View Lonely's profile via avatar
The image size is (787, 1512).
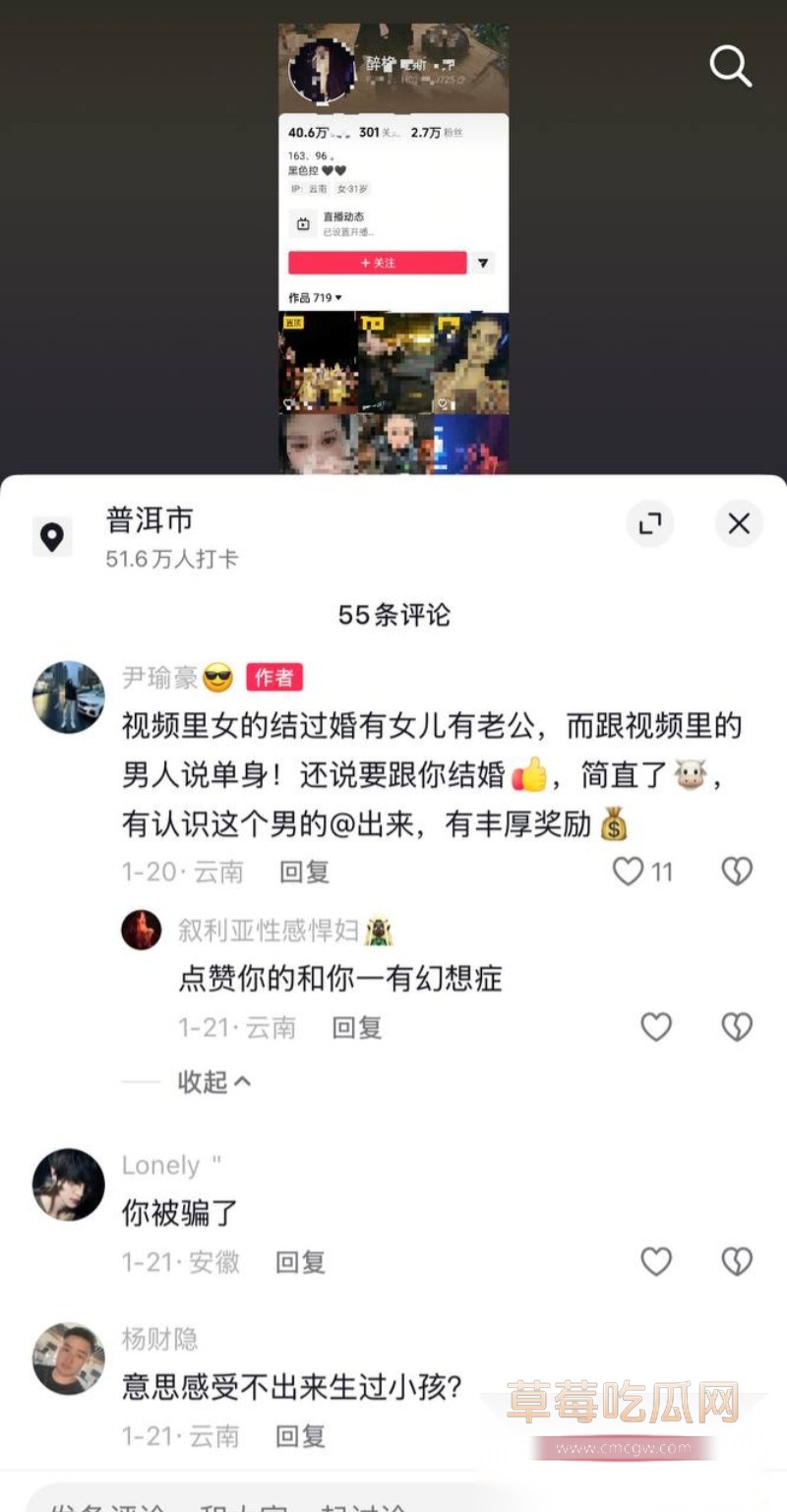(x=68, y=1184)
